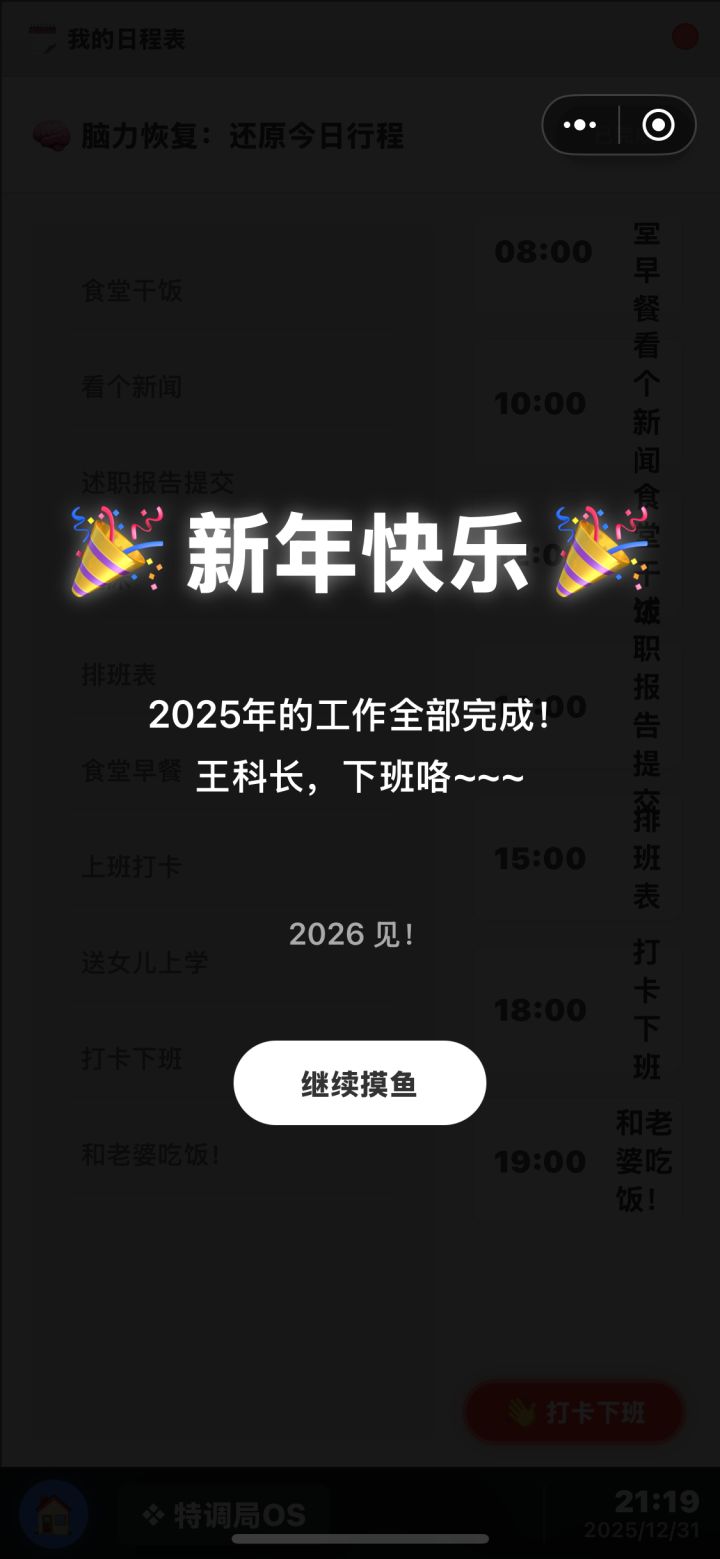Click the diamond icon before 特调局OS label
This screenshot has height=1559, width=720.
tap(151, 1515)
